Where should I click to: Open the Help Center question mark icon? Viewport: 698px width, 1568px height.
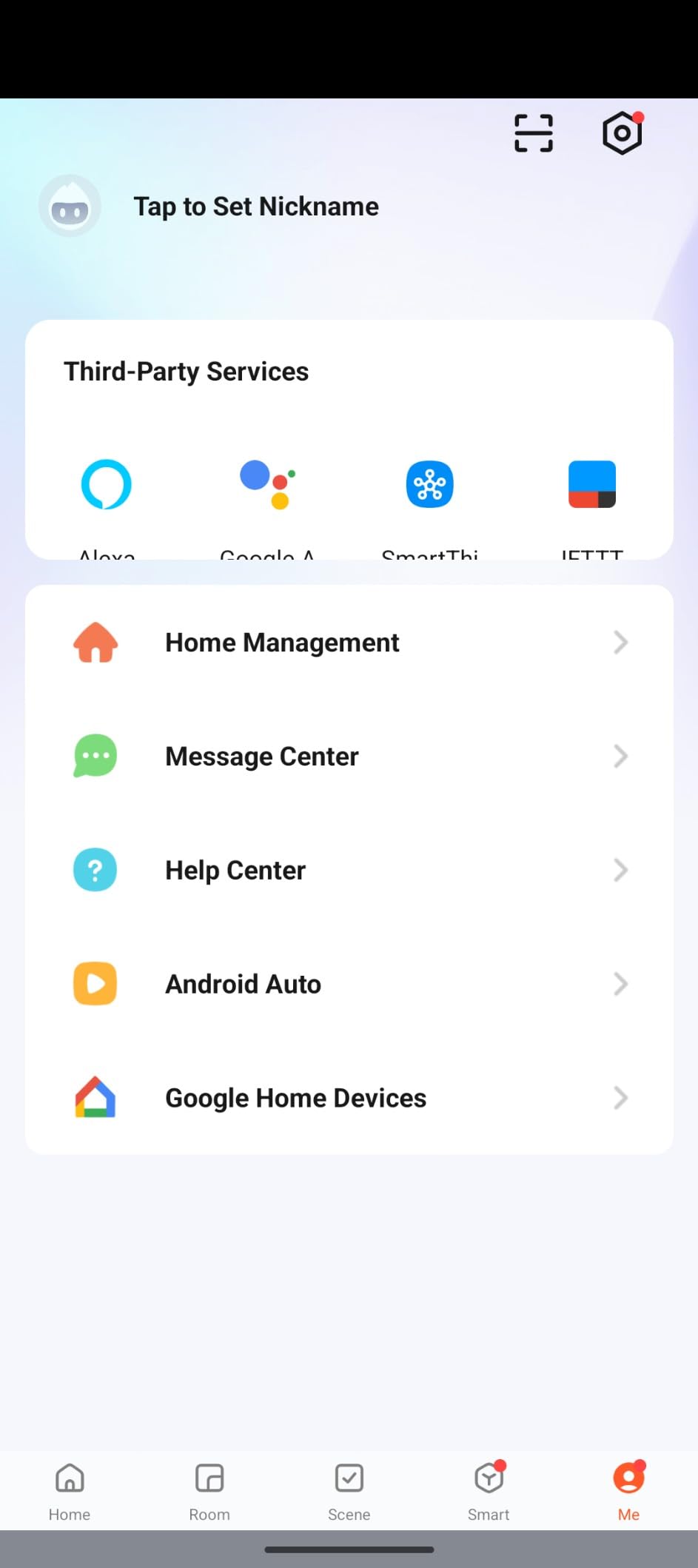(x=94, y=870)
